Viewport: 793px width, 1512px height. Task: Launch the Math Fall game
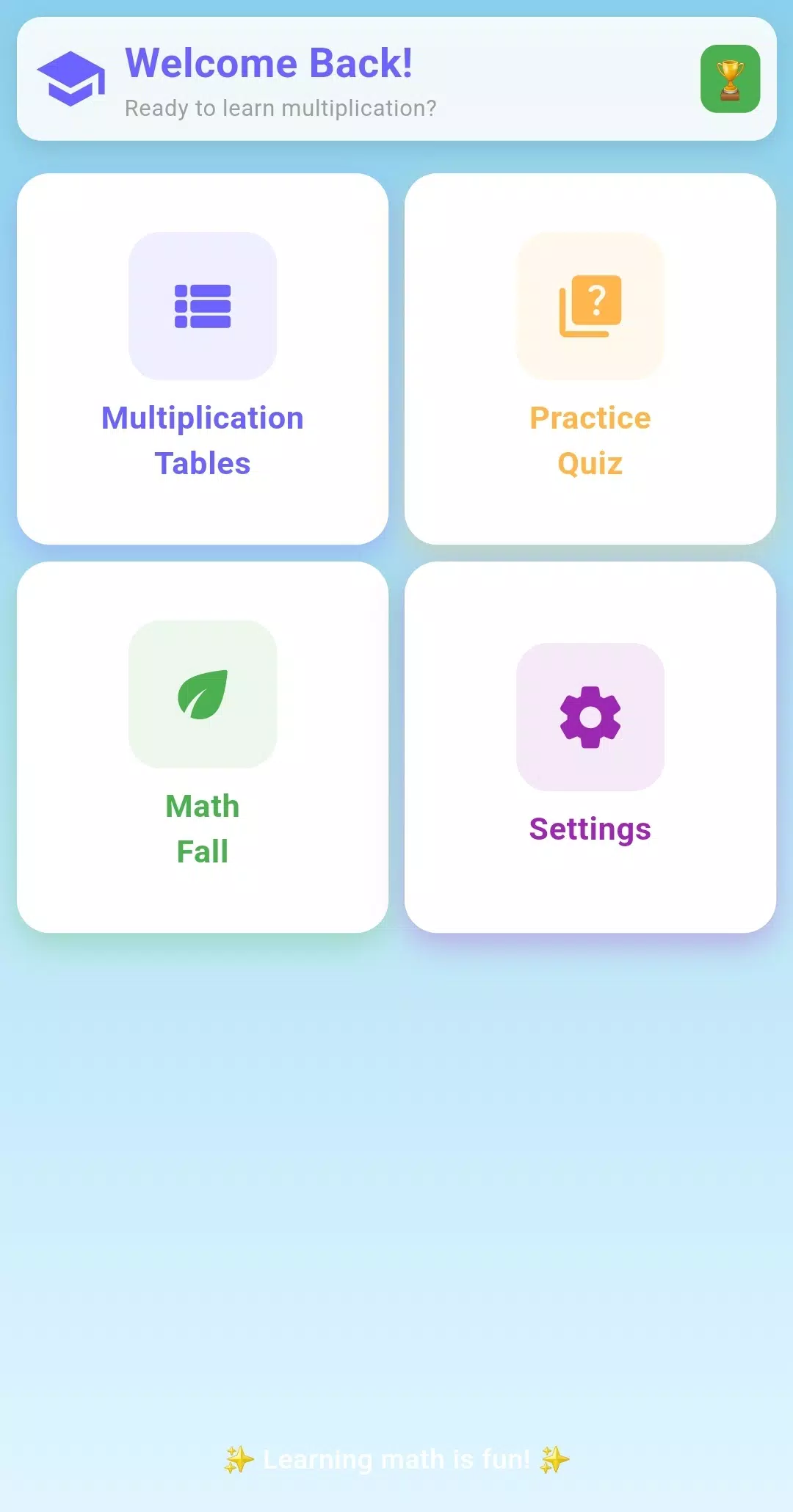point(203,745)
